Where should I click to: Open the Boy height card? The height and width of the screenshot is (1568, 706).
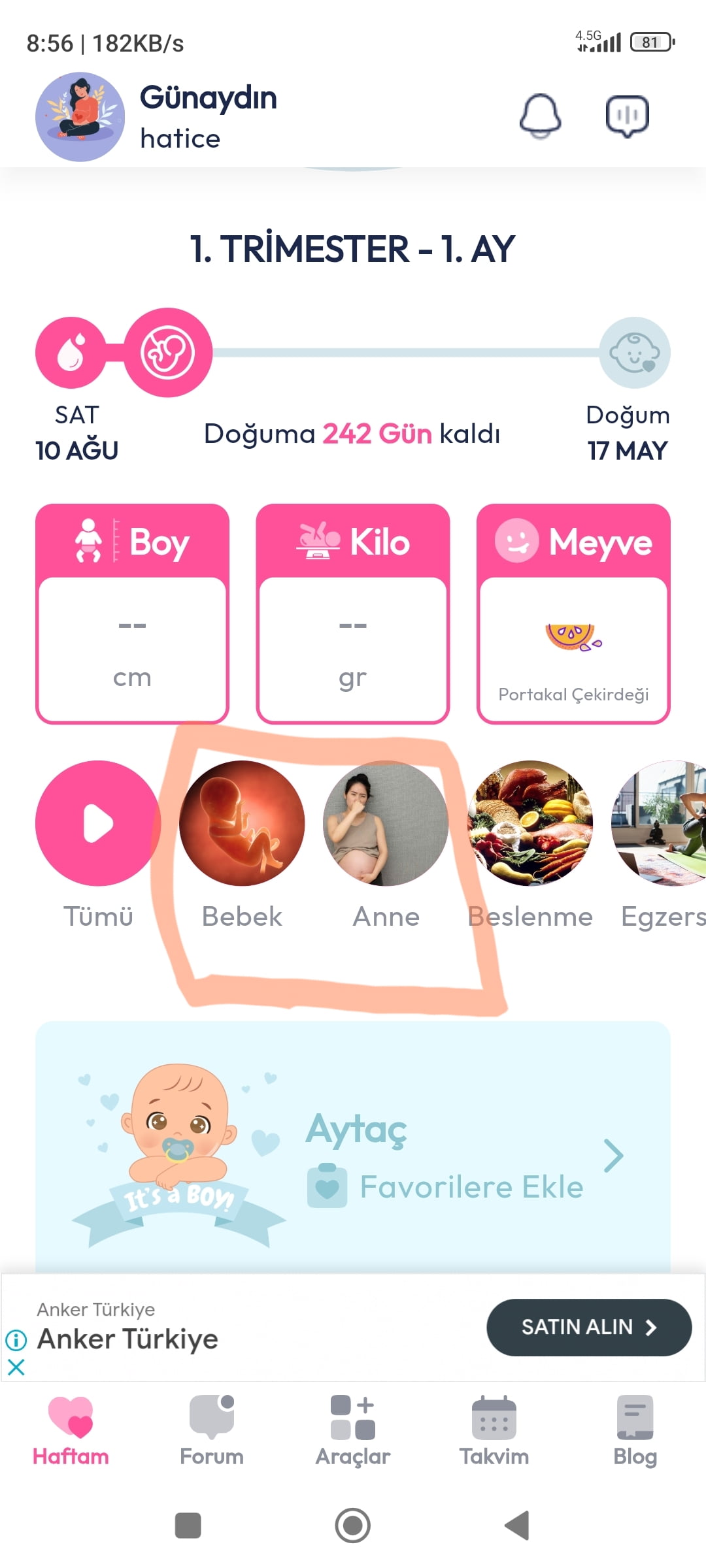pos(132,613)
